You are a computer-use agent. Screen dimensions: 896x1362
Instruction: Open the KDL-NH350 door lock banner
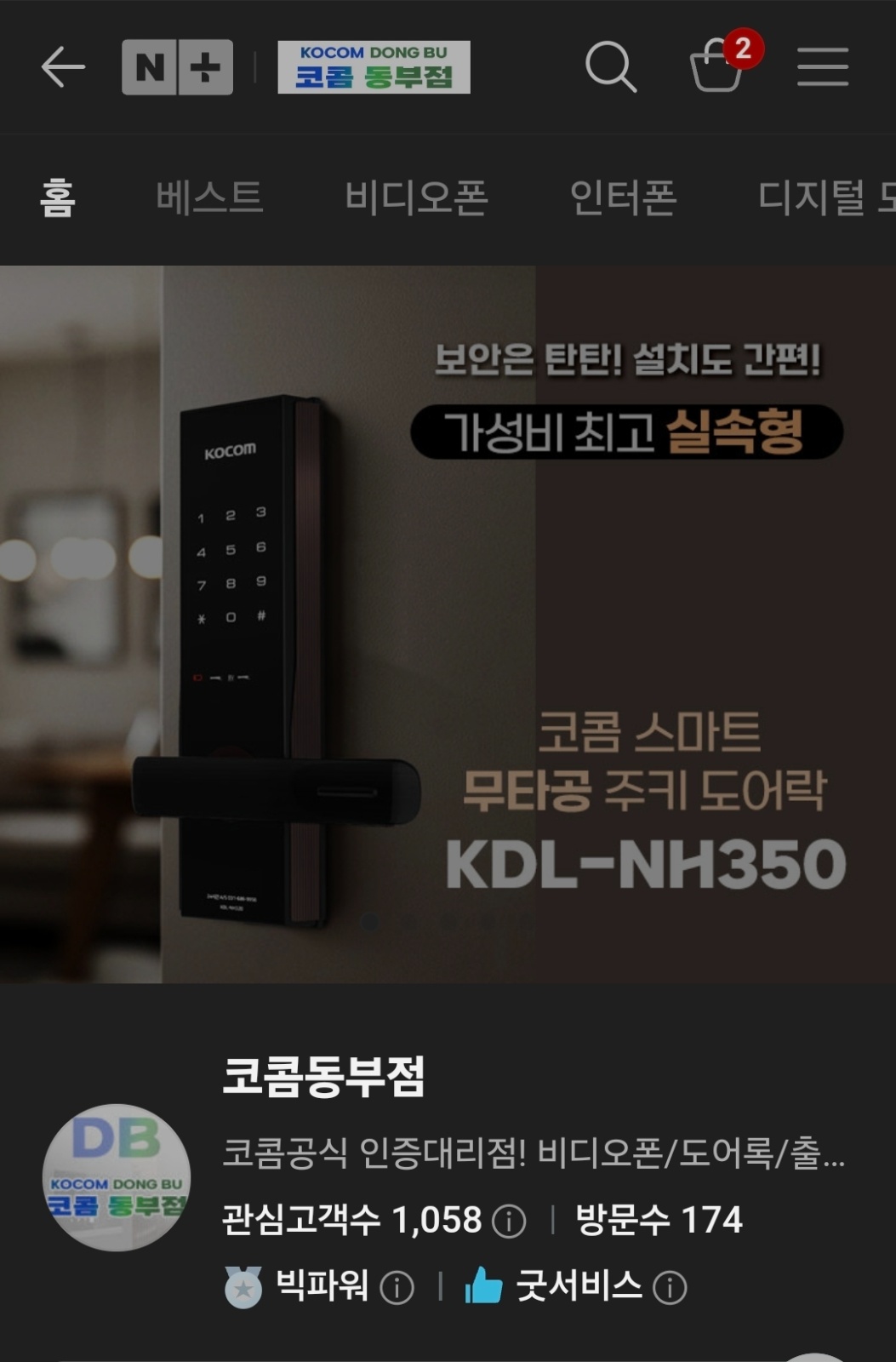(448, 624)
